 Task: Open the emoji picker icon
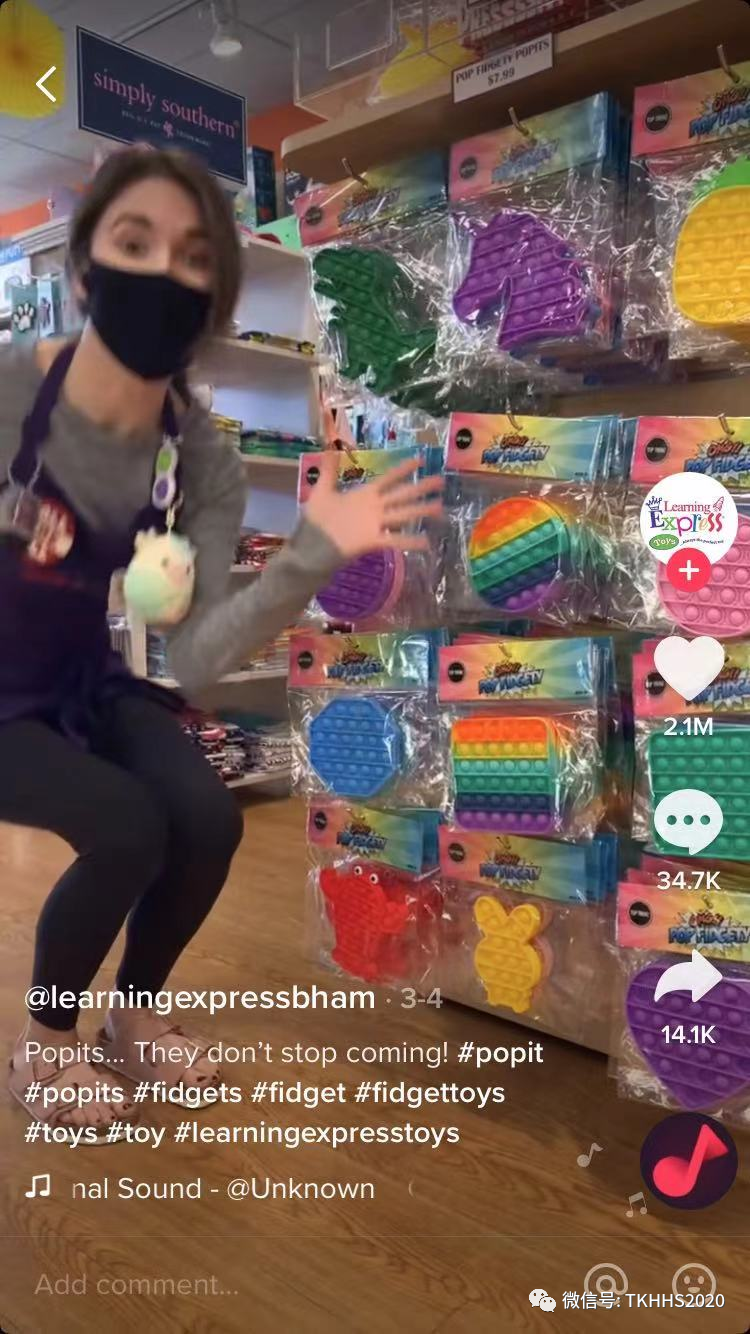[x=693, y=1282]
